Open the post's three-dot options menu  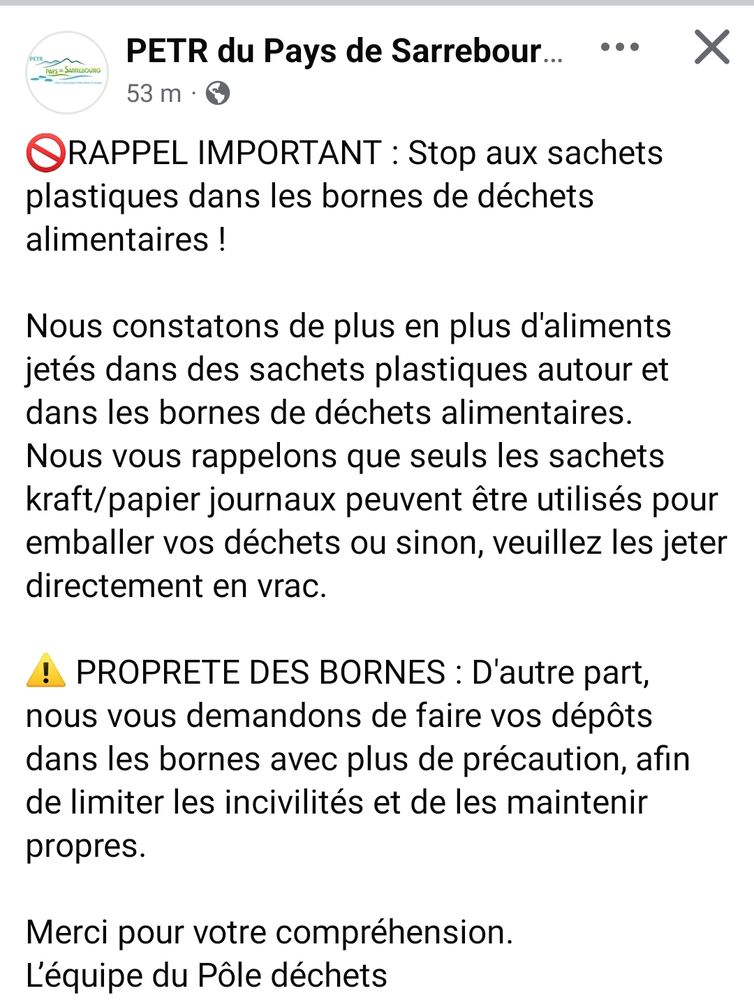coord(620,47)
